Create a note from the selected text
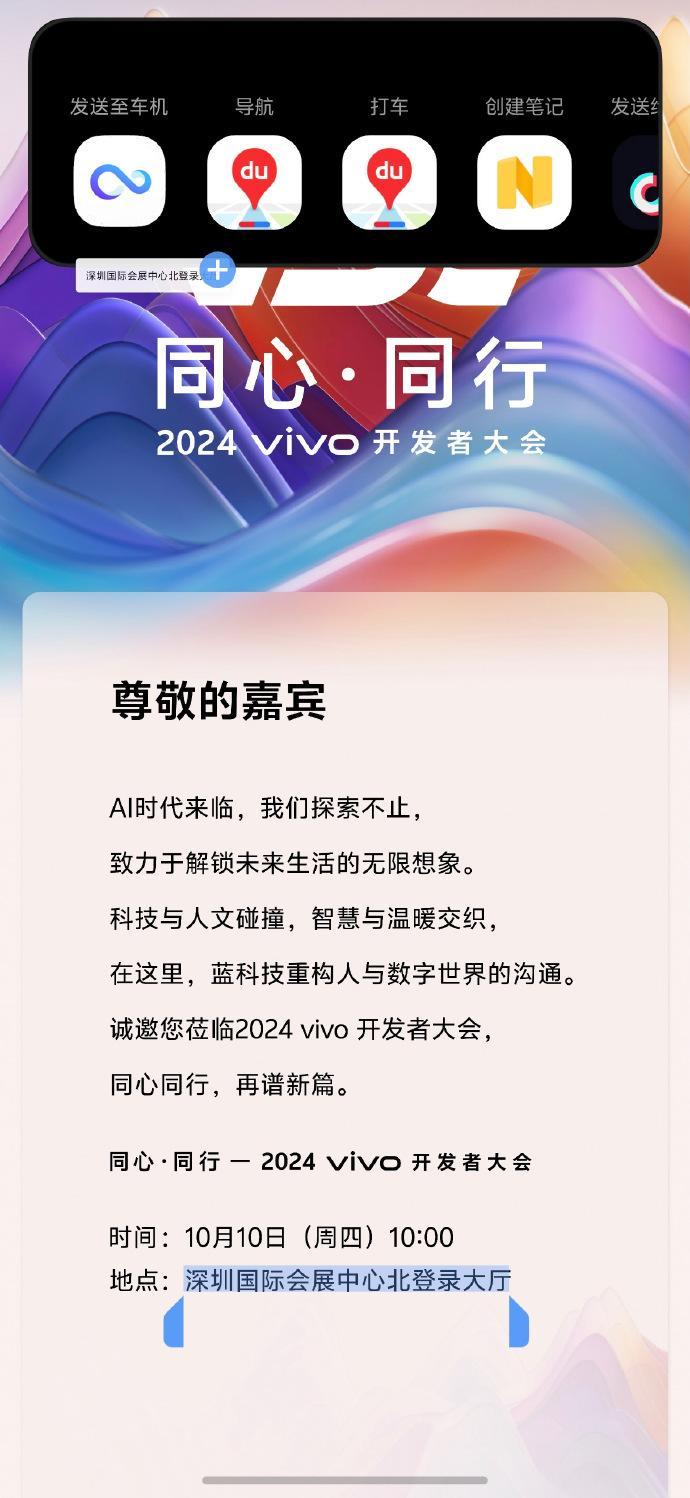The width and height of the screenshot is (690, 1498). pyautogui.click(x=524, y=182)
